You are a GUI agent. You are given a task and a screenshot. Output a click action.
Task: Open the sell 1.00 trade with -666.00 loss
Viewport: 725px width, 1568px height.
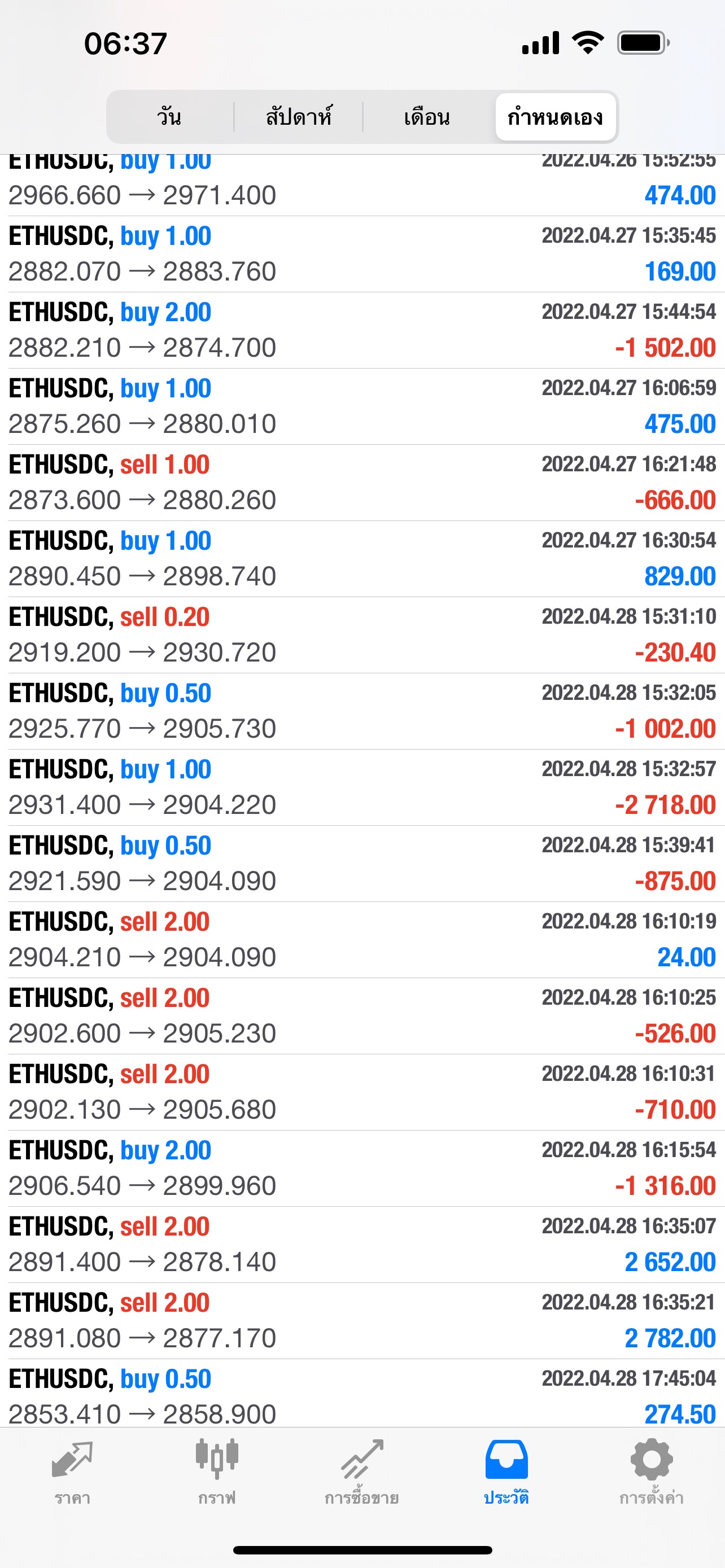362,483
